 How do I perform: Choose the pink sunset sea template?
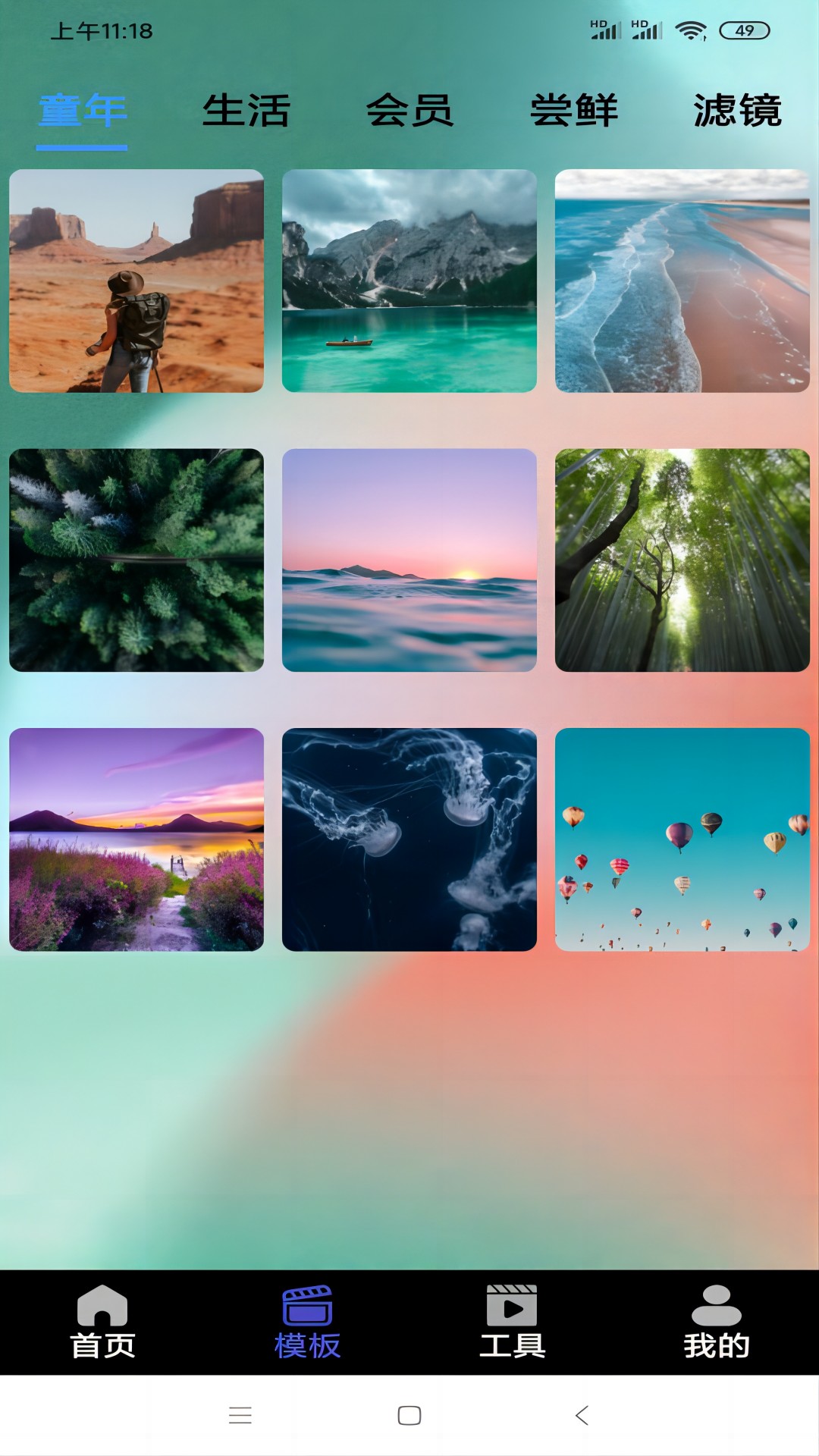coord(409,560)
